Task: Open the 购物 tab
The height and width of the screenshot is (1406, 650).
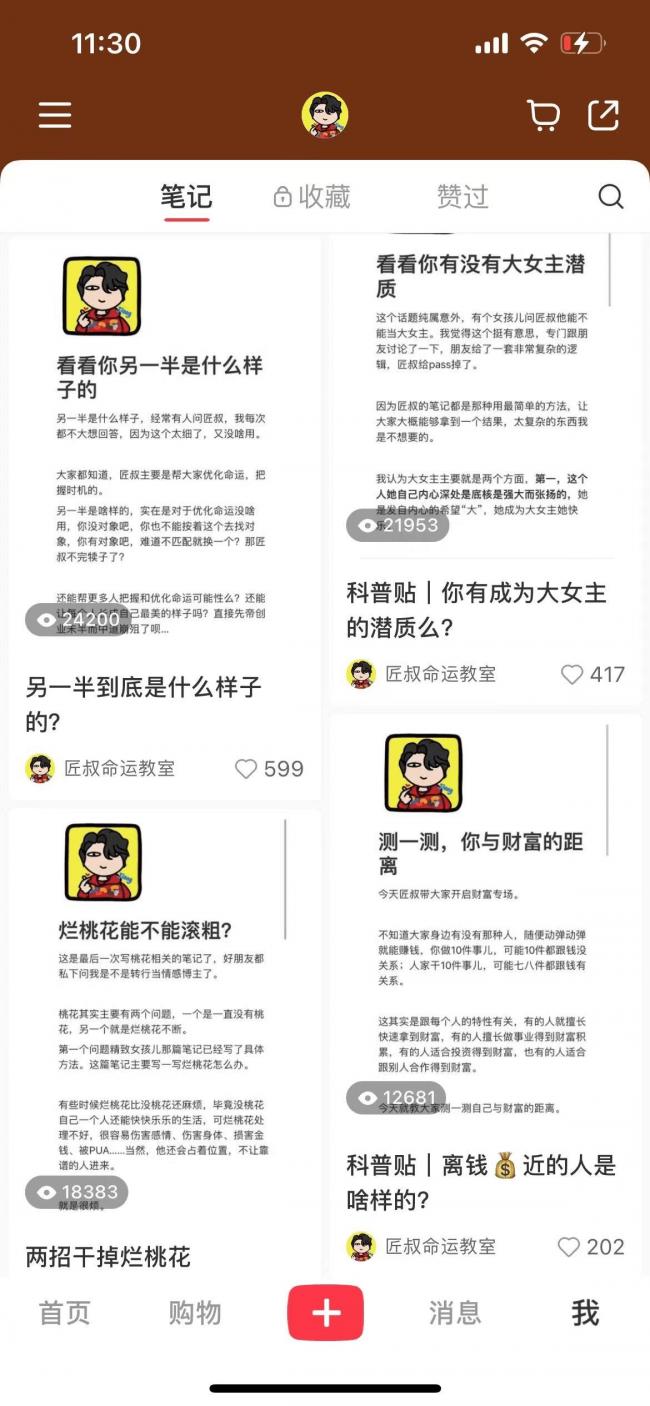Action: pyautogui.click(x=194, y=1313)
